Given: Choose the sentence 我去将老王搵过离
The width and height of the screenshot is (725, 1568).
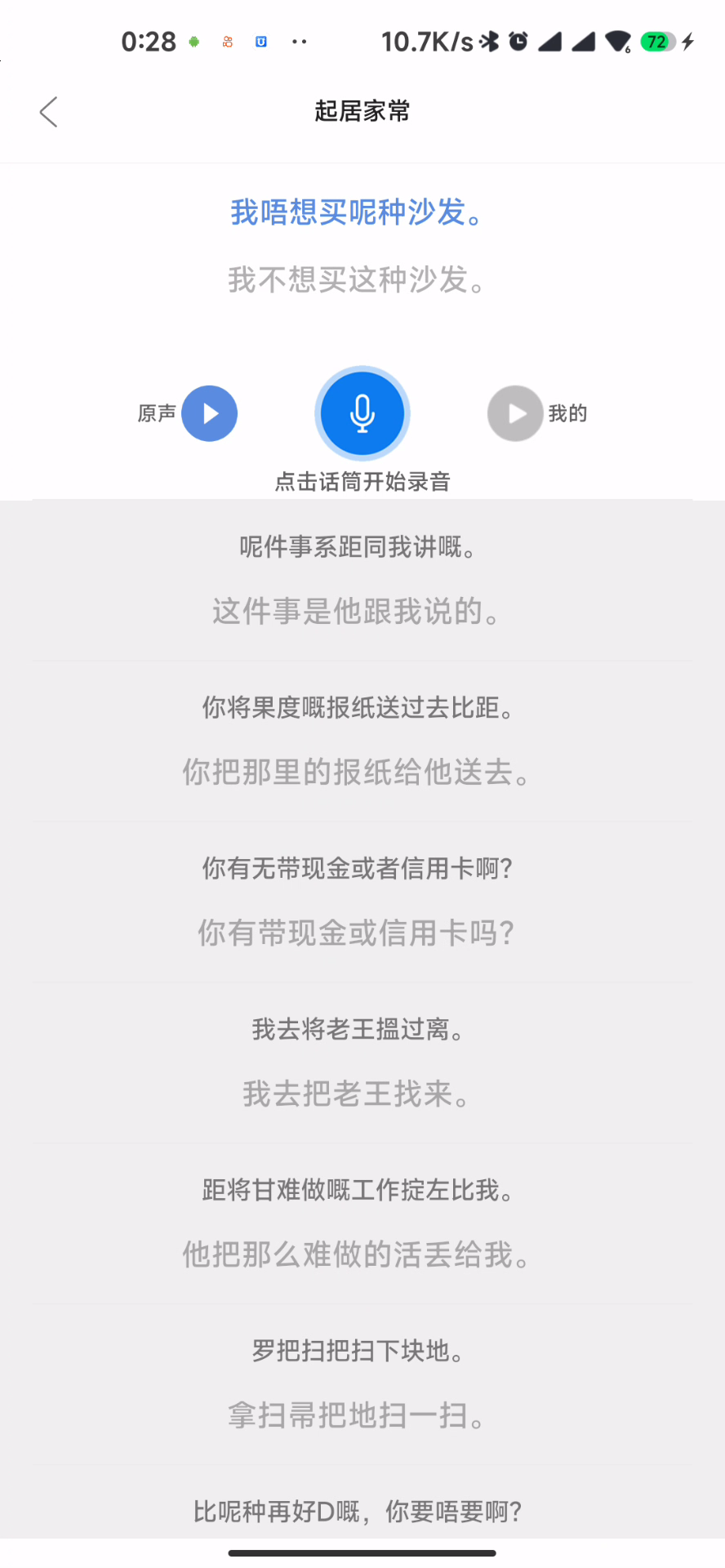Looking at the screenshot, I should 358,1030.
